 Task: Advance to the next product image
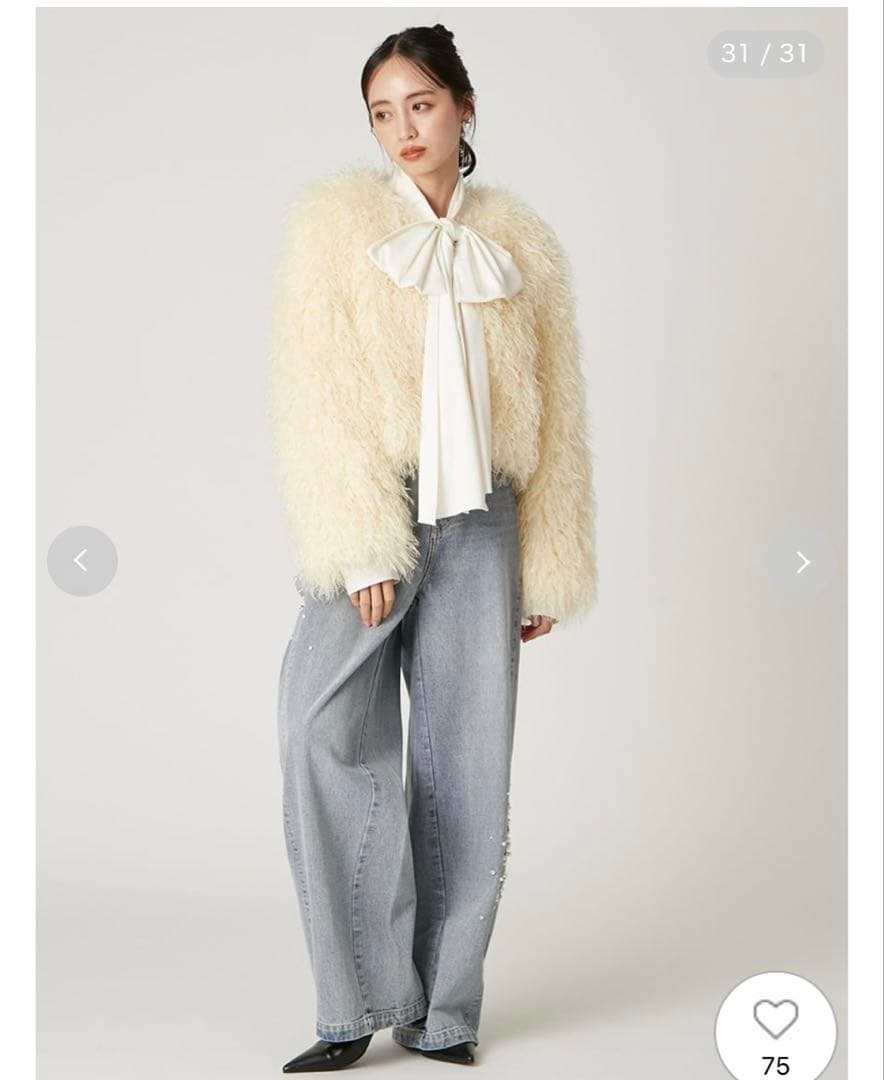click(x=802, y=562)
